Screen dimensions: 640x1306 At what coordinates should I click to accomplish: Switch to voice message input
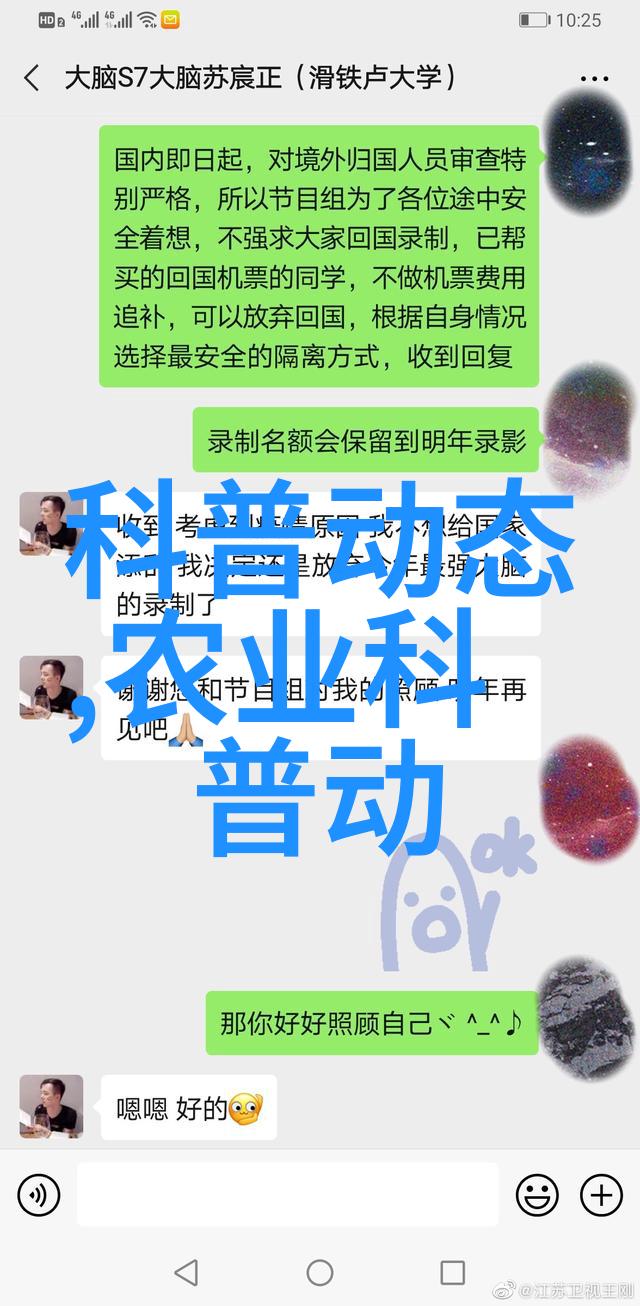38,1194
